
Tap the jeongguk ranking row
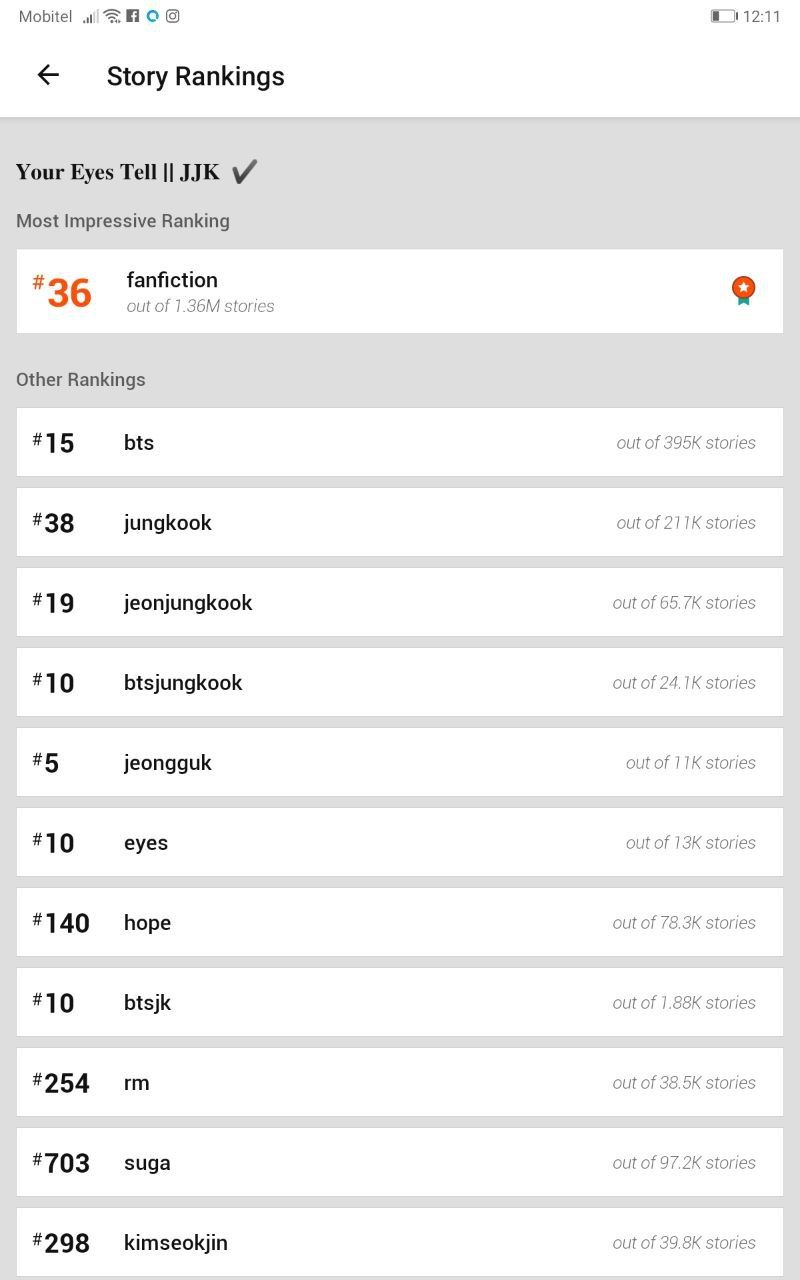point(400,762)
